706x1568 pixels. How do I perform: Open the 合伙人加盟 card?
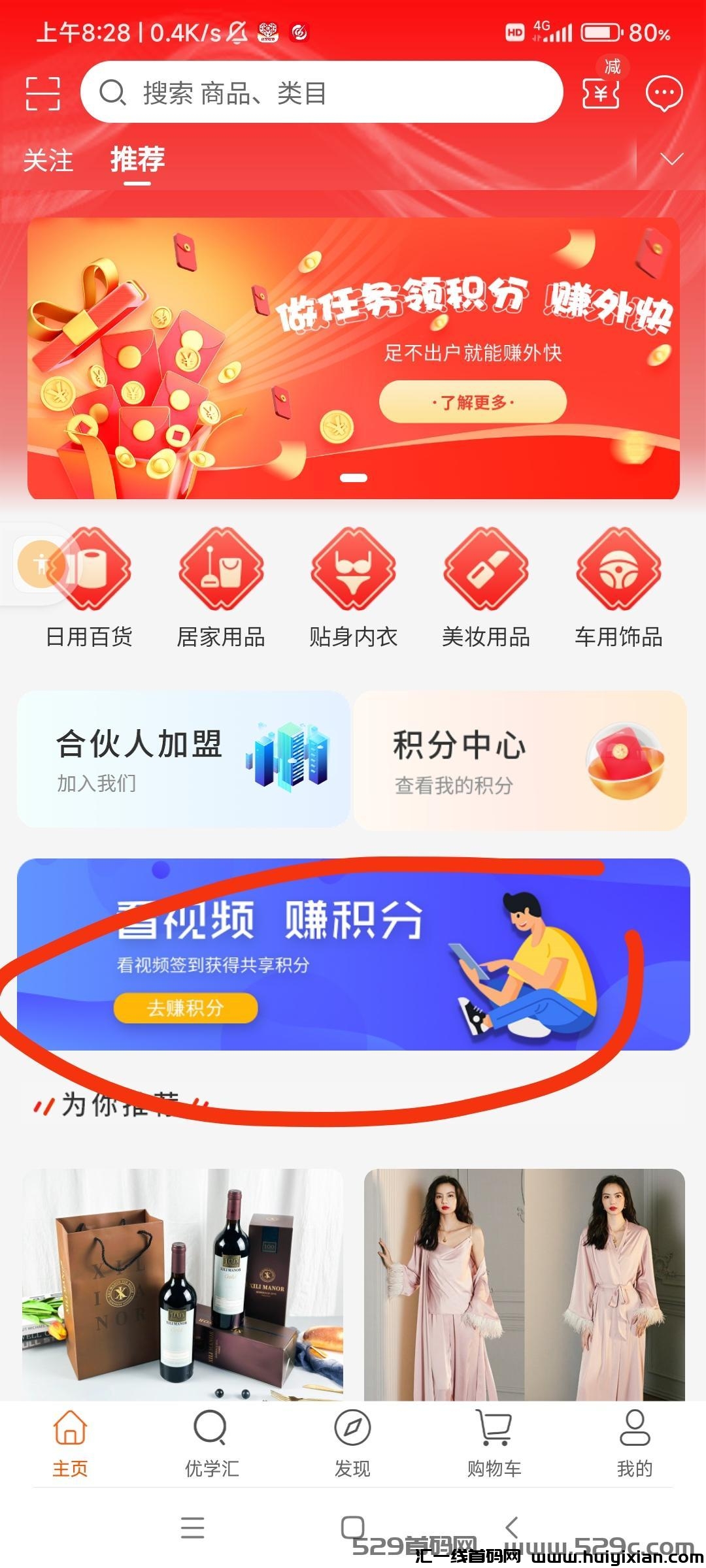(183, 759)
